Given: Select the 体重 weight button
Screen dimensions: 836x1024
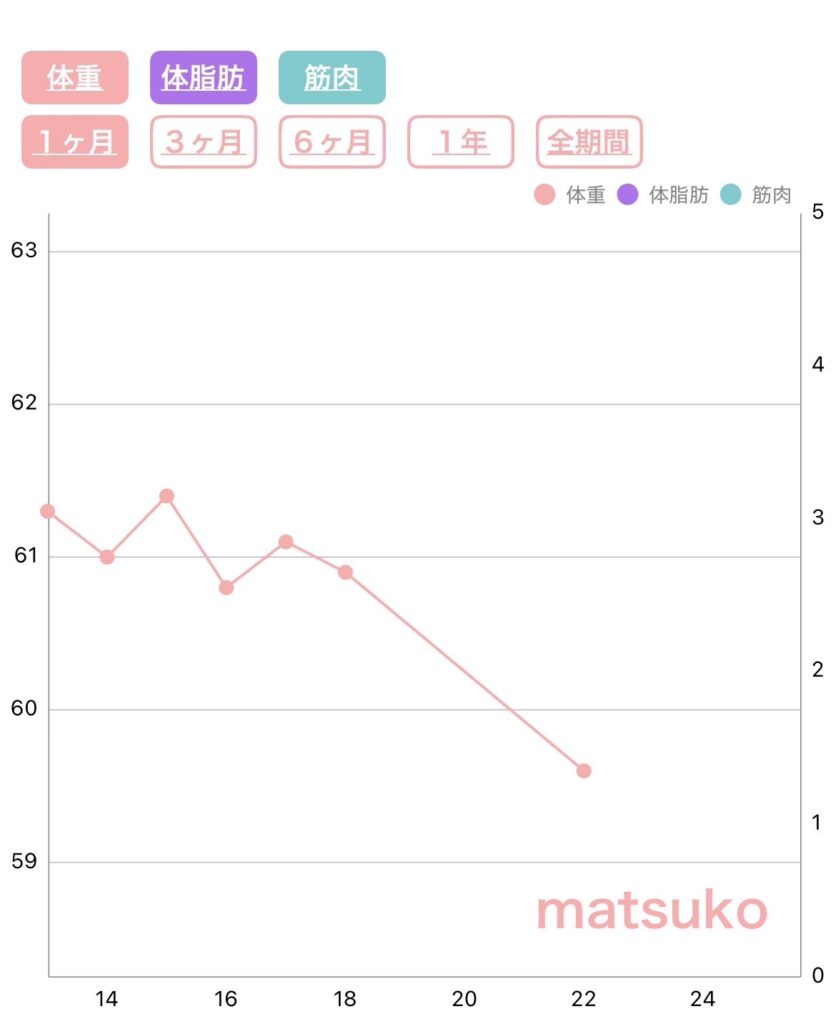Looking at the screenshot, I should (75, 78).
